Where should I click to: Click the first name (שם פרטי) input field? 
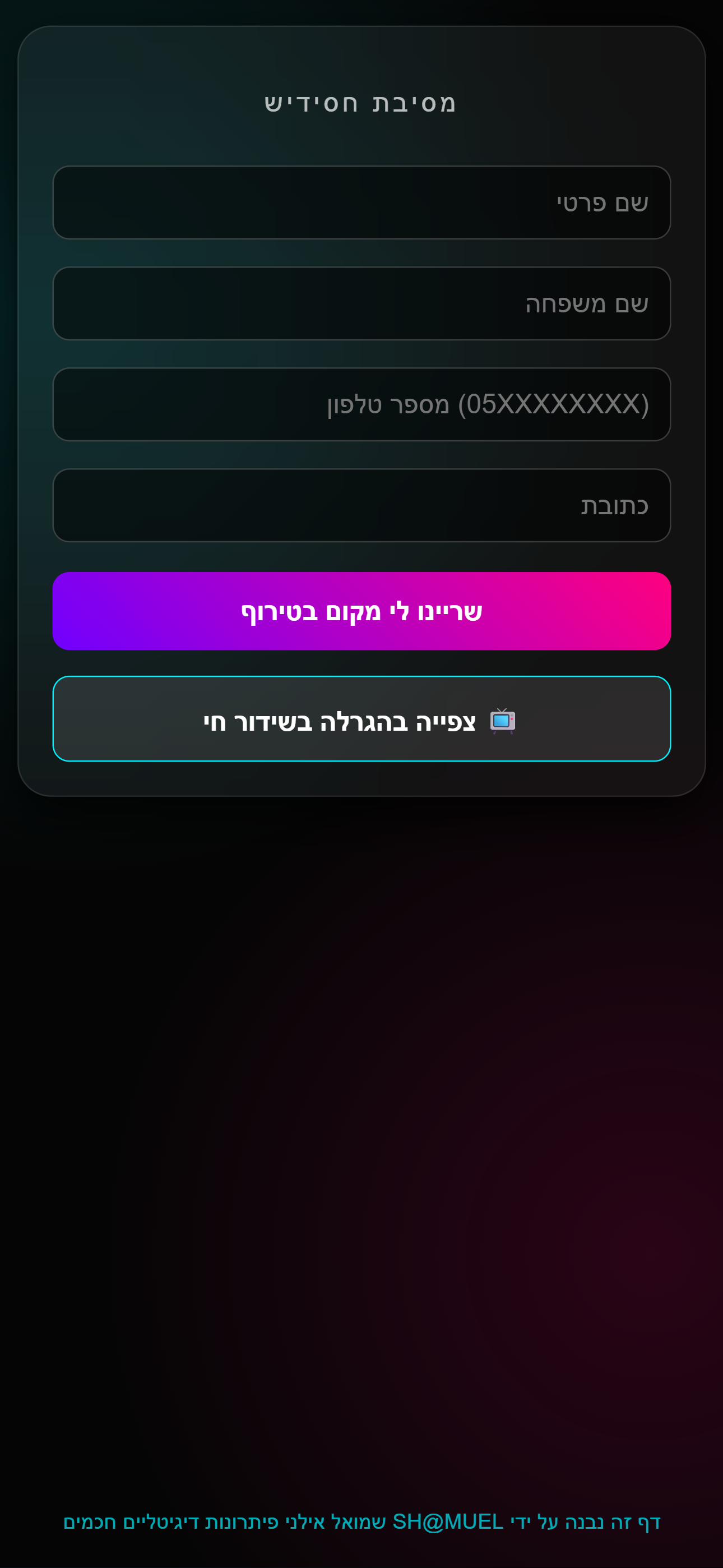click(361, 202)
